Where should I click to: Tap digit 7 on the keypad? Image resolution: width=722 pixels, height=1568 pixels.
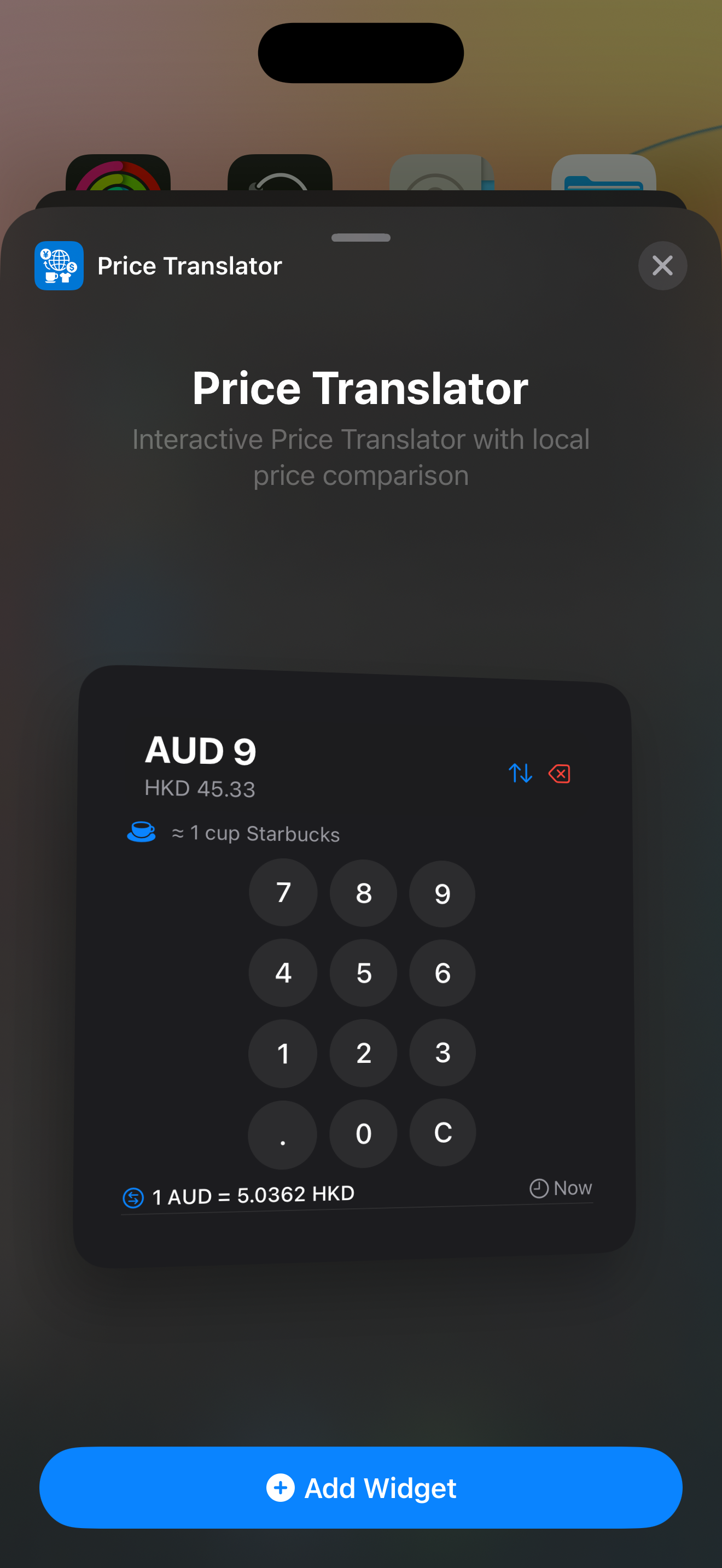tap(282, 892)
